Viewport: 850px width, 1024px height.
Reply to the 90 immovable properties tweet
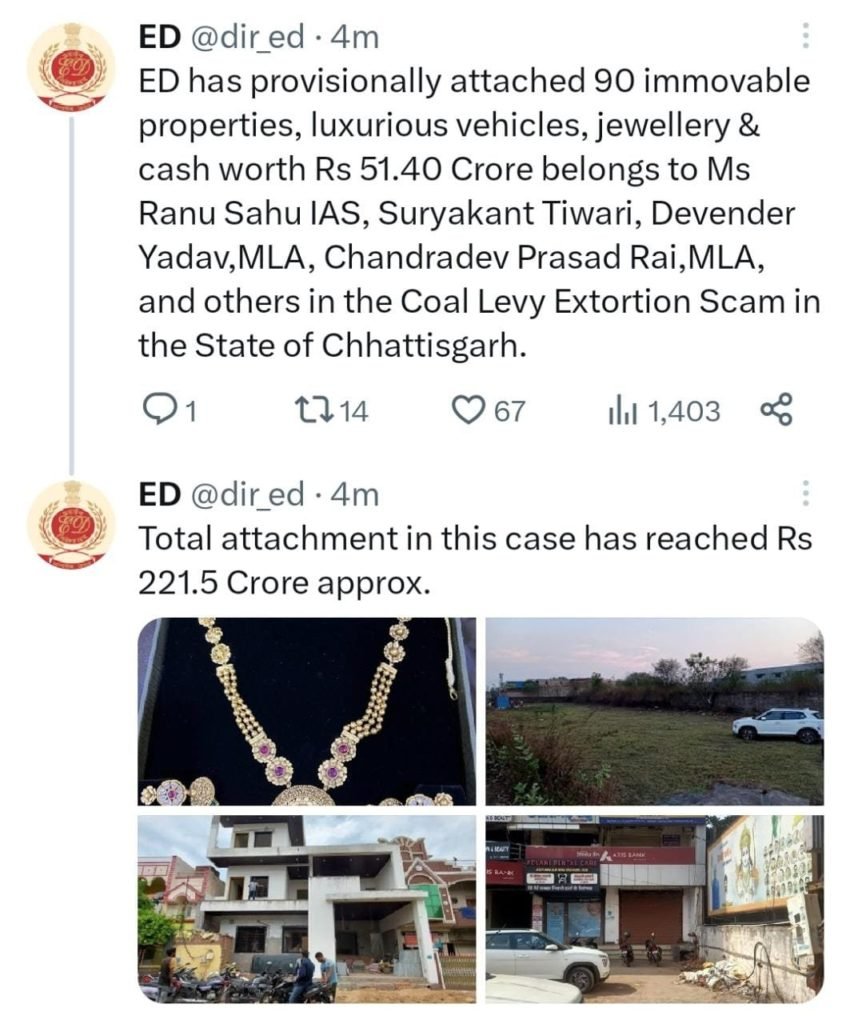pyautogui.click(x=160, y=409)
